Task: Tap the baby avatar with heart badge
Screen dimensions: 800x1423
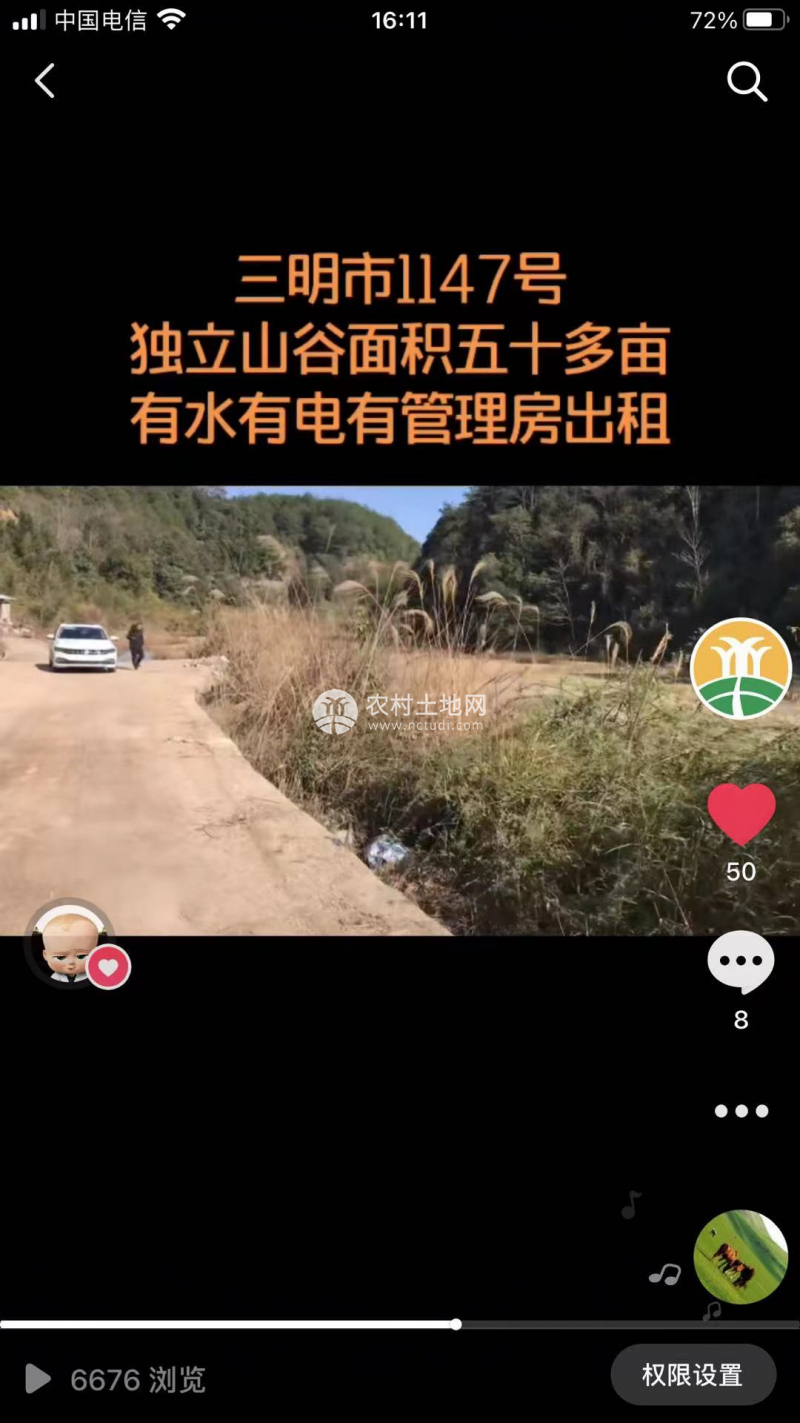Action: tap(72, 942)
